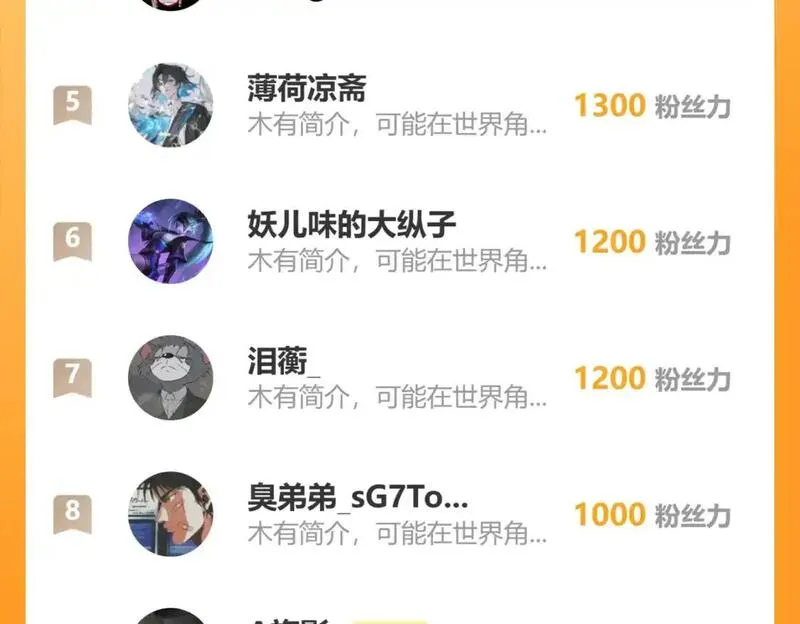Tap the 臭弟弟_sG7To... user row
800x624 pixels.
click(x=400, y=514)
